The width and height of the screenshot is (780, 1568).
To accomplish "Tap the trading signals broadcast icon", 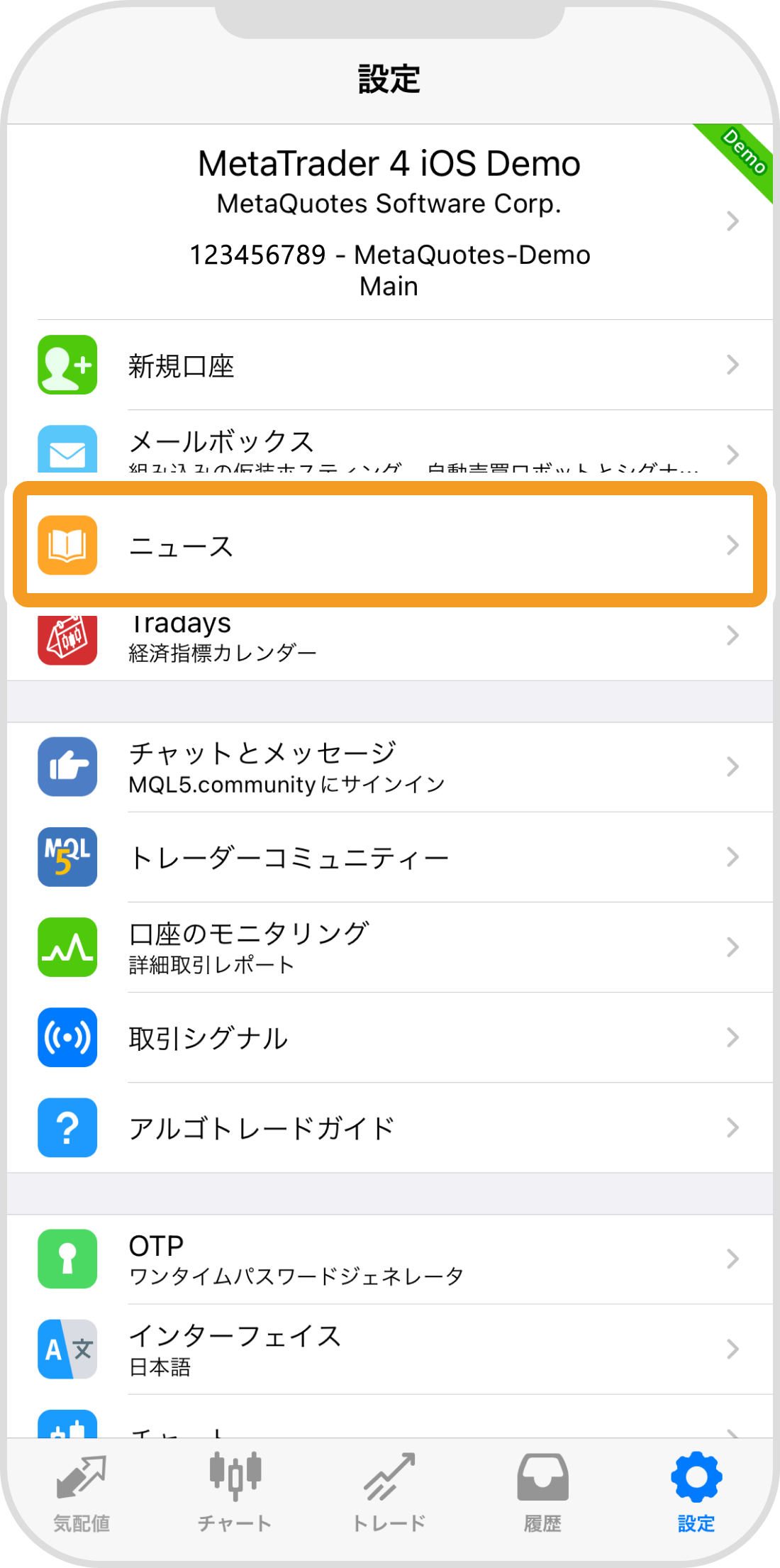I will pos(67,1037).
